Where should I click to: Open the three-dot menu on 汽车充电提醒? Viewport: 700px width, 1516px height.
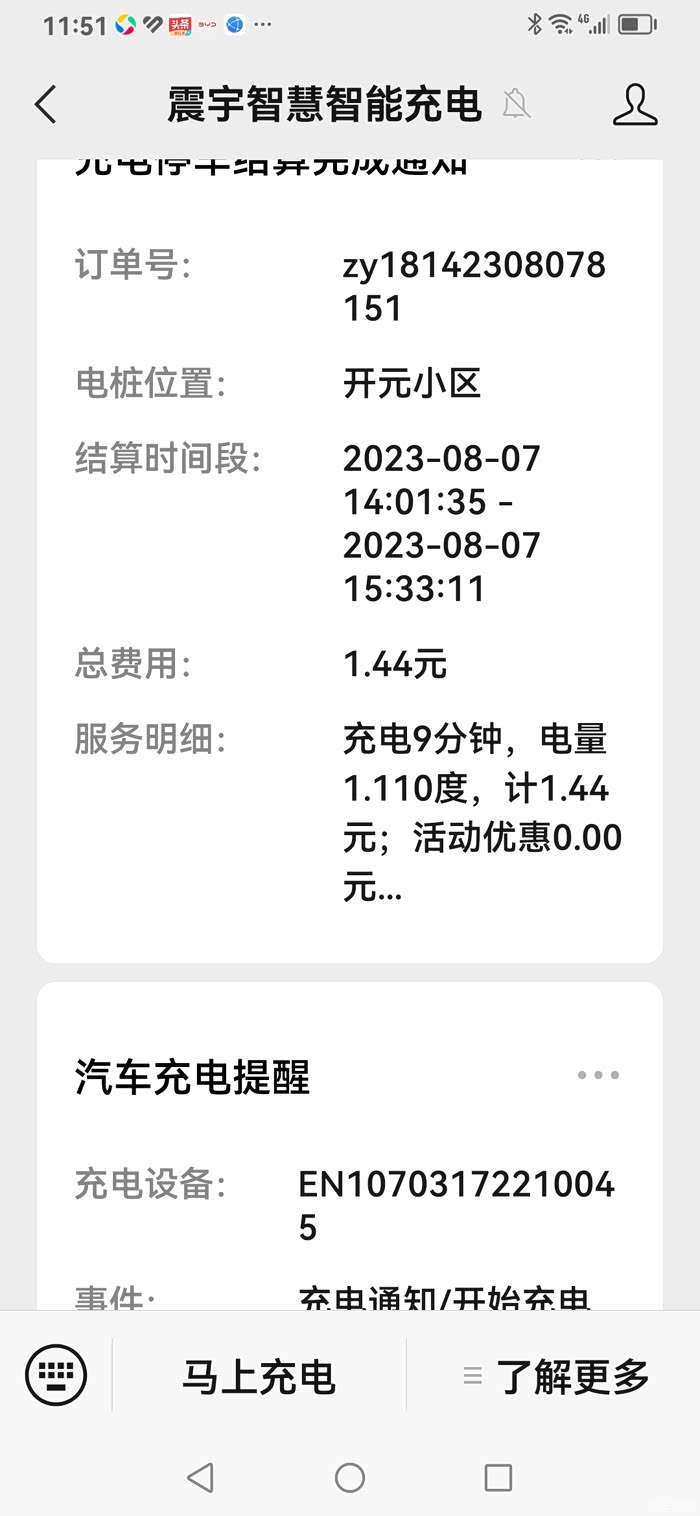click(x=598, y=1076)
